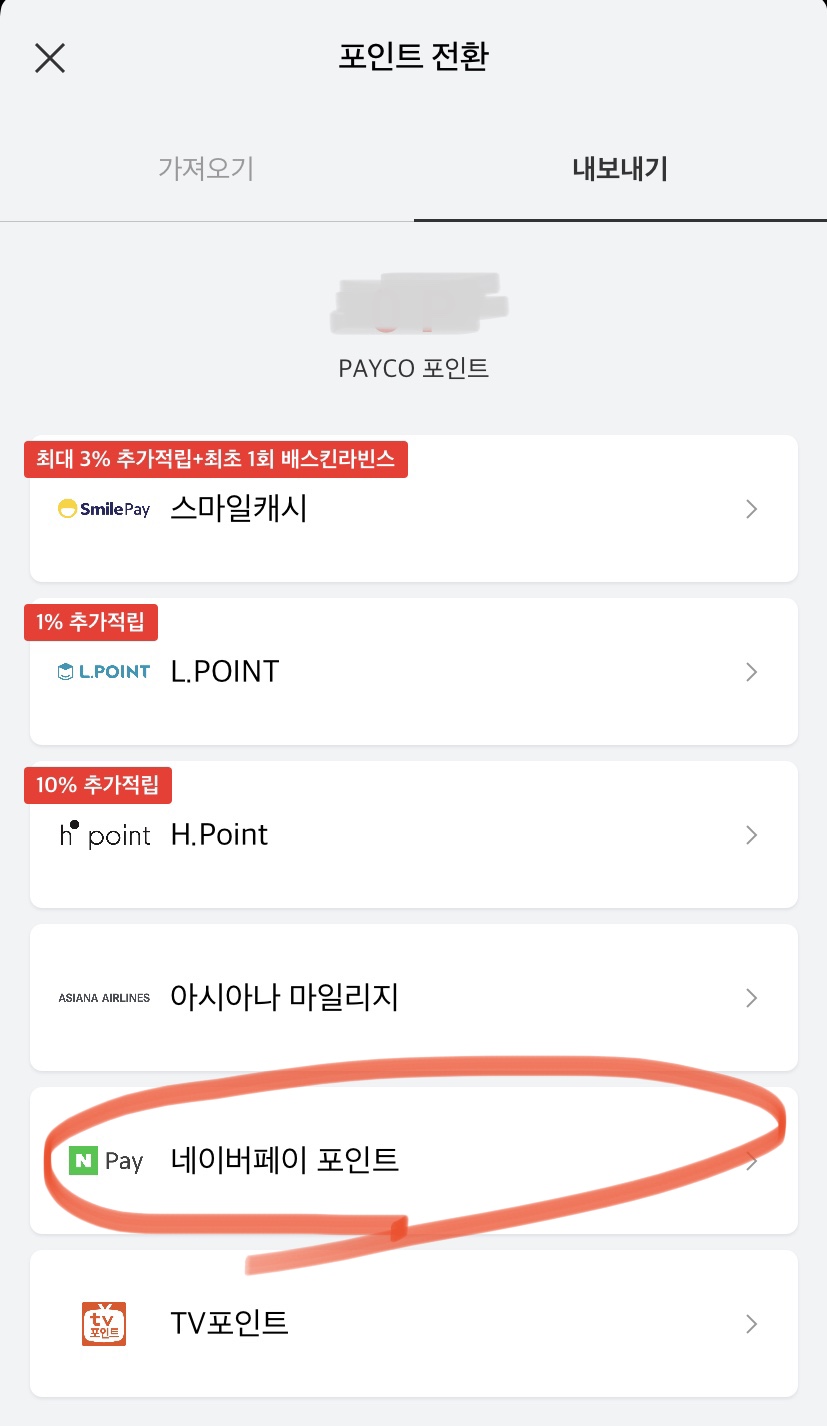Click the 아시아나 마일리지 text label
The width and height of the screenshot is (827, 1426).
287,997
